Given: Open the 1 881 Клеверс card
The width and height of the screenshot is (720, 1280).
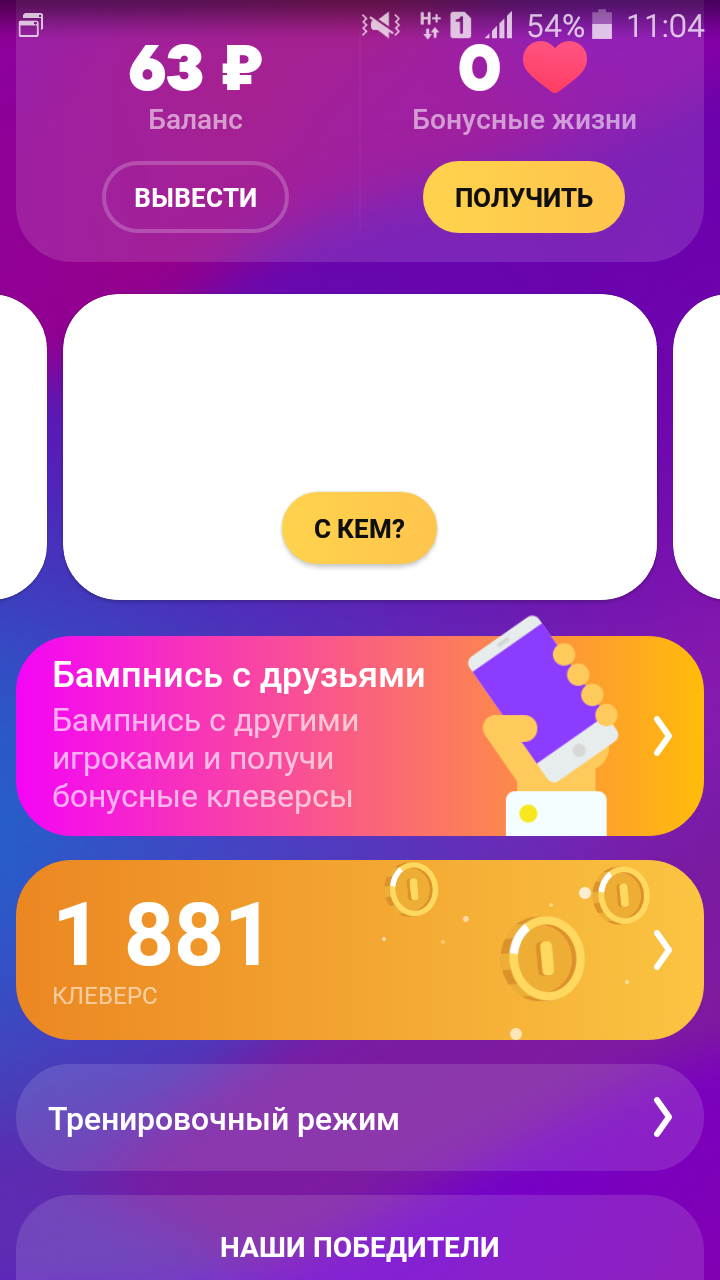Looking at the screenshot, I should point(359,950).
